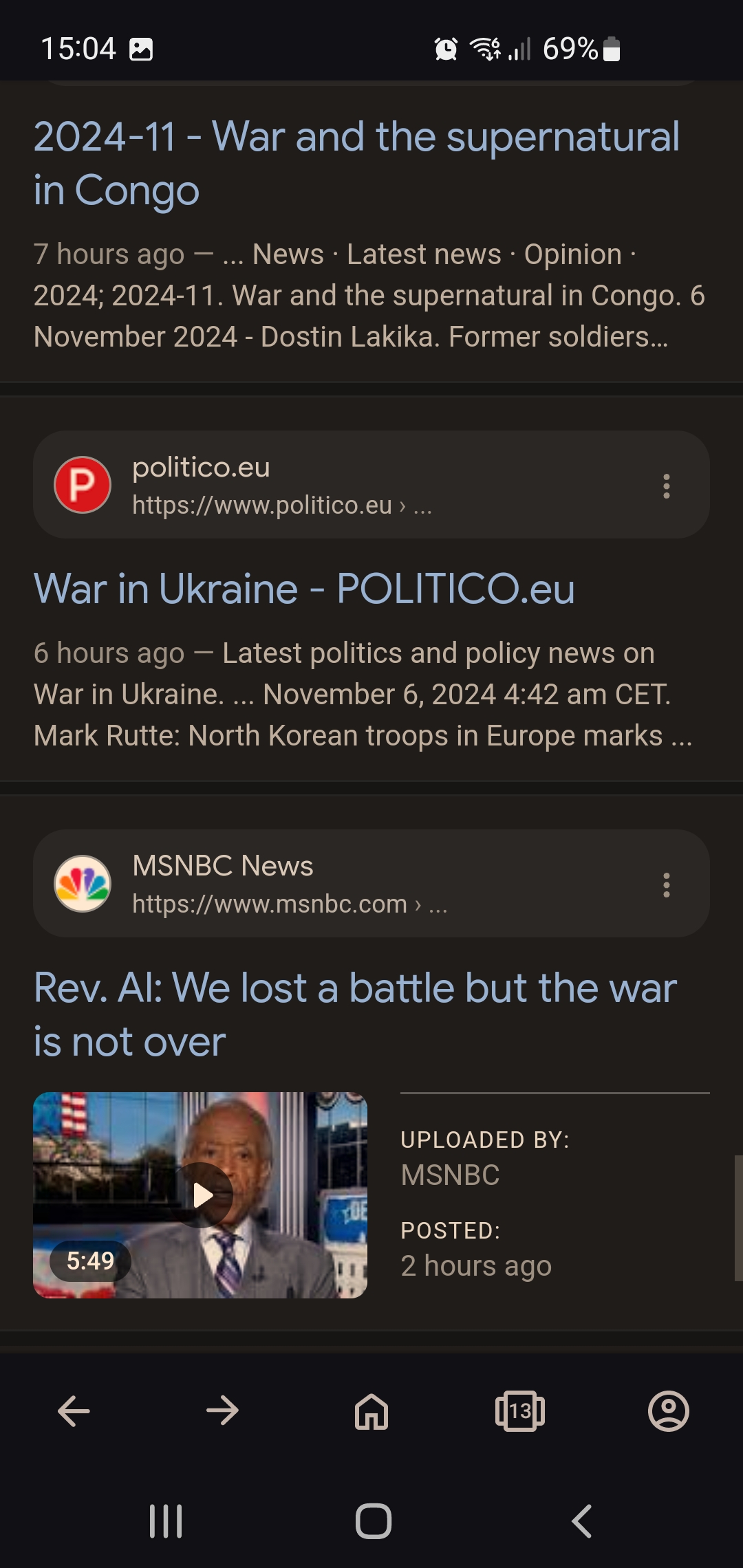Open Rev. Al: We lost a battle headline
This screenshot has width=743, height=1568.
coord(355,1014)
